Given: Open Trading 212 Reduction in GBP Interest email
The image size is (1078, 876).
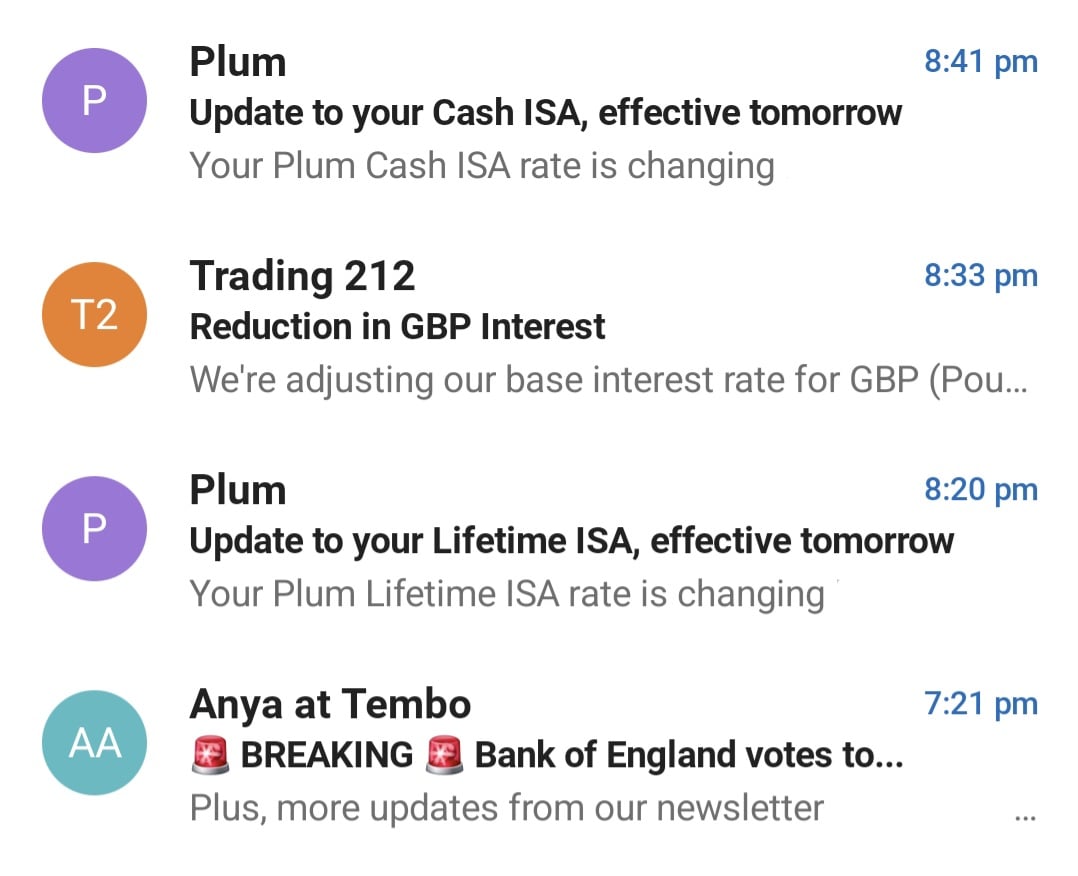Looking at the screenshot, I should [x=545, y=327].
